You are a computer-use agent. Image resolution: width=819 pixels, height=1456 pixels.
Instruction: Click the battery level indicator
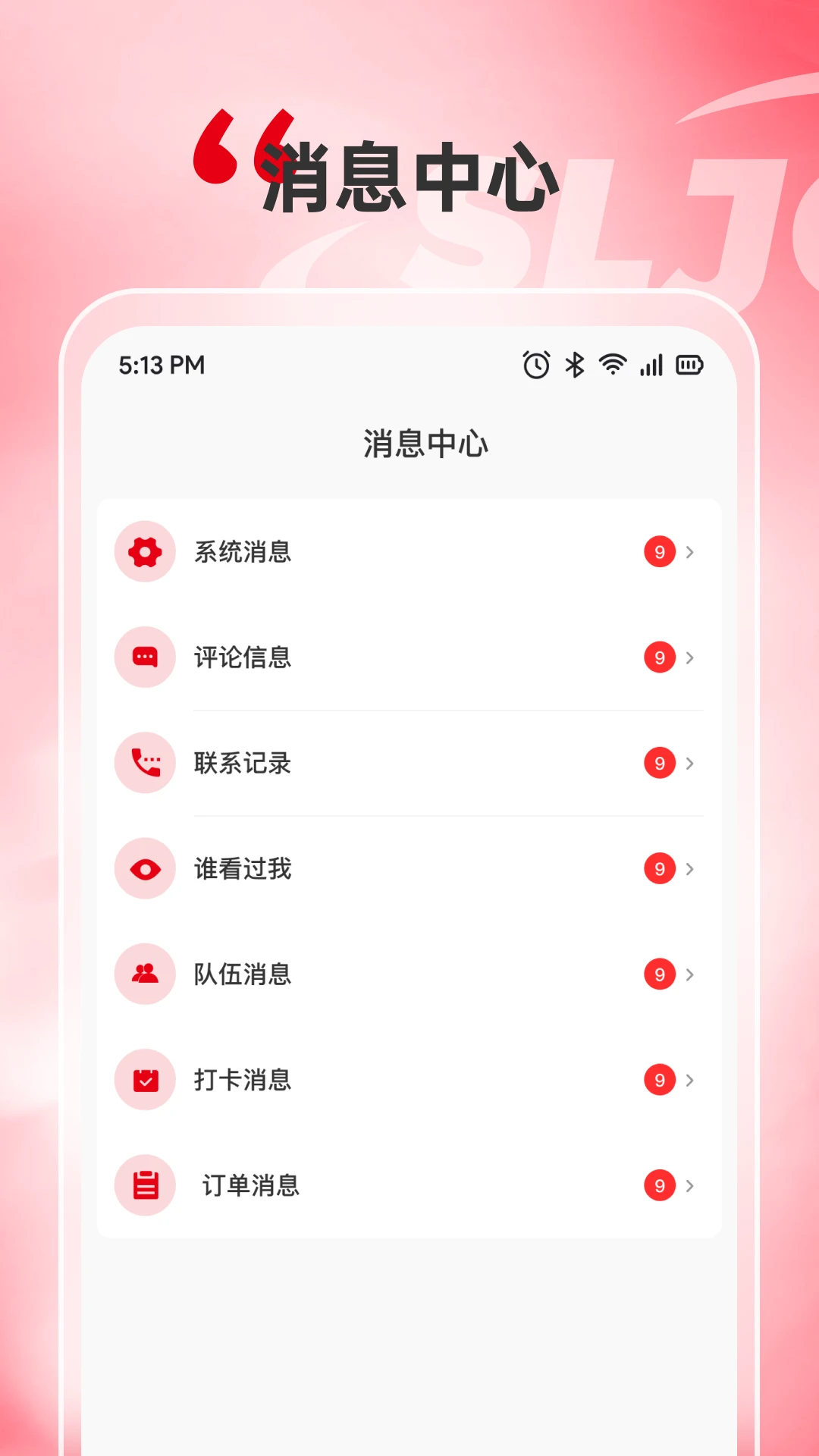[689, 365]
